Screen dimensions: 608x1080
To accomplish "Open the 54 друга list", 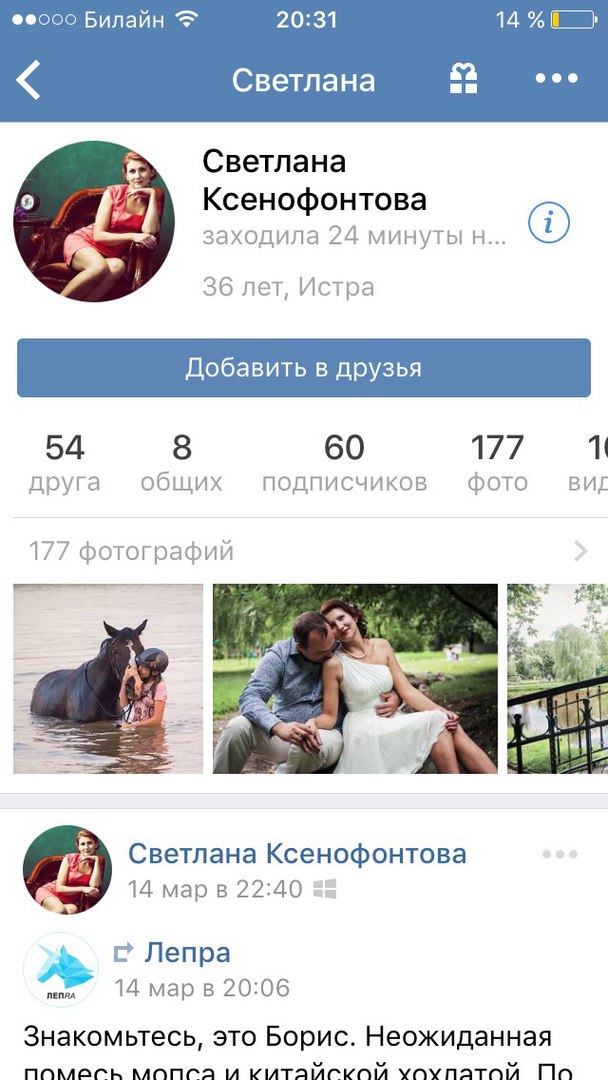I will (65, 463).
